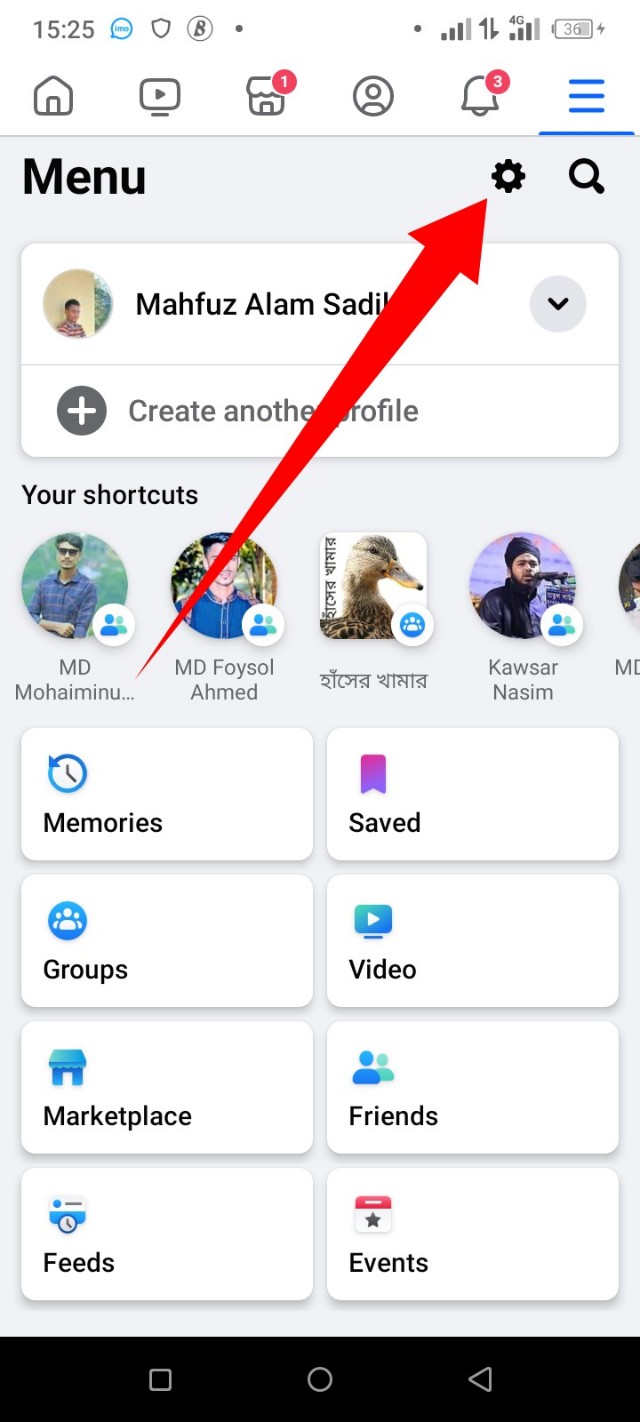
Task: Open the Friends card
Action: [472, 1088]
